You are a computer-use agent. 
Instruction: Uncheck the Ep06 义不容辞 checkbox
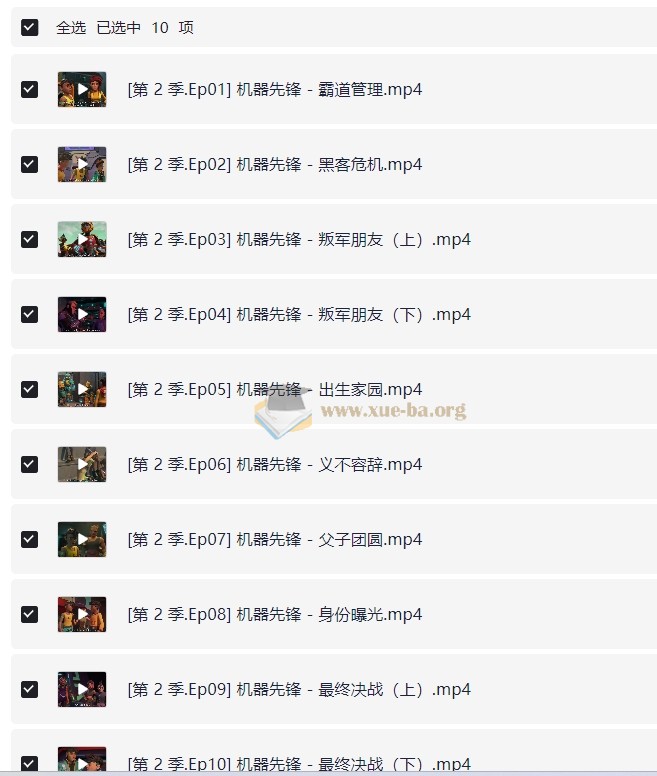pyautogui.click(x=30, y=464)
